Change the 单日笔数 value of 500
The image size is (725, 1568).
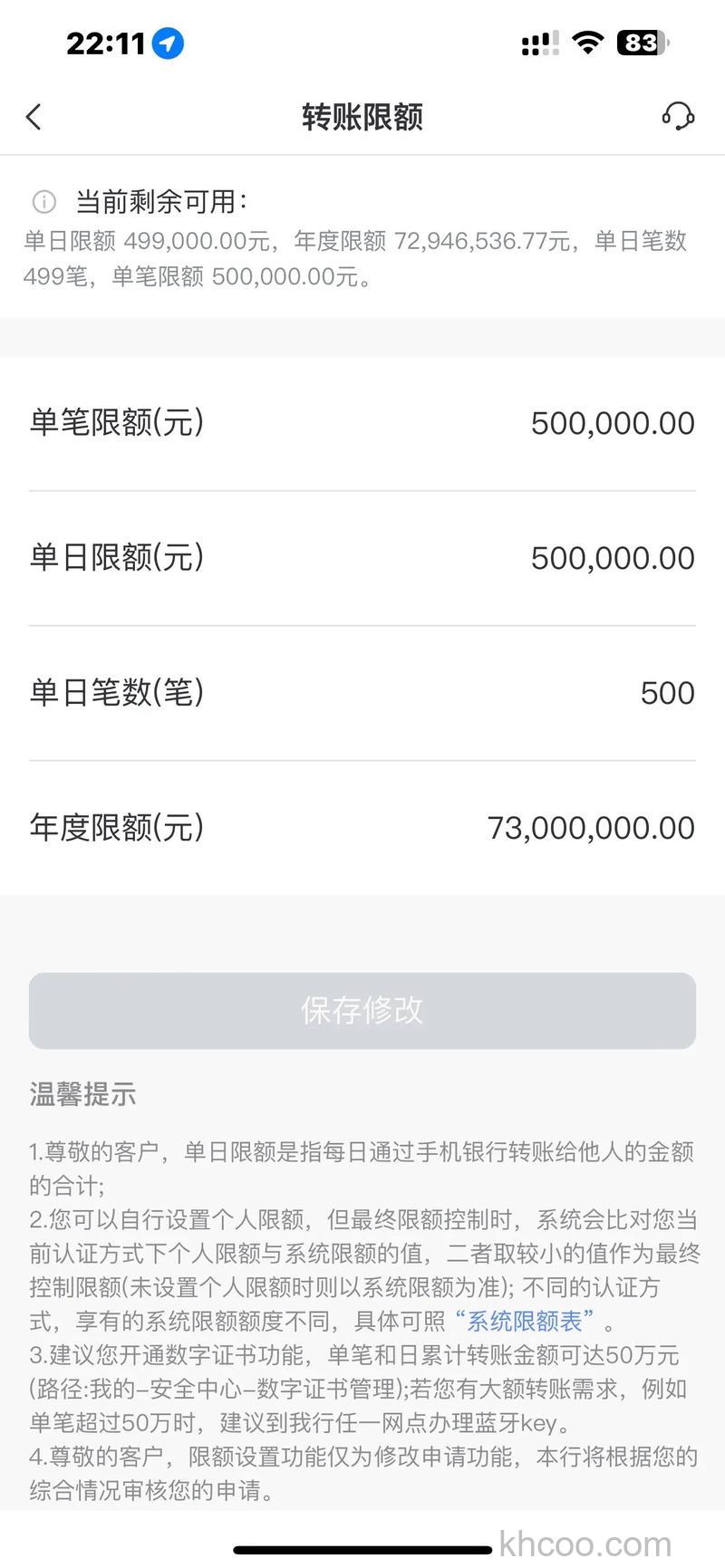tap(667, 693)
